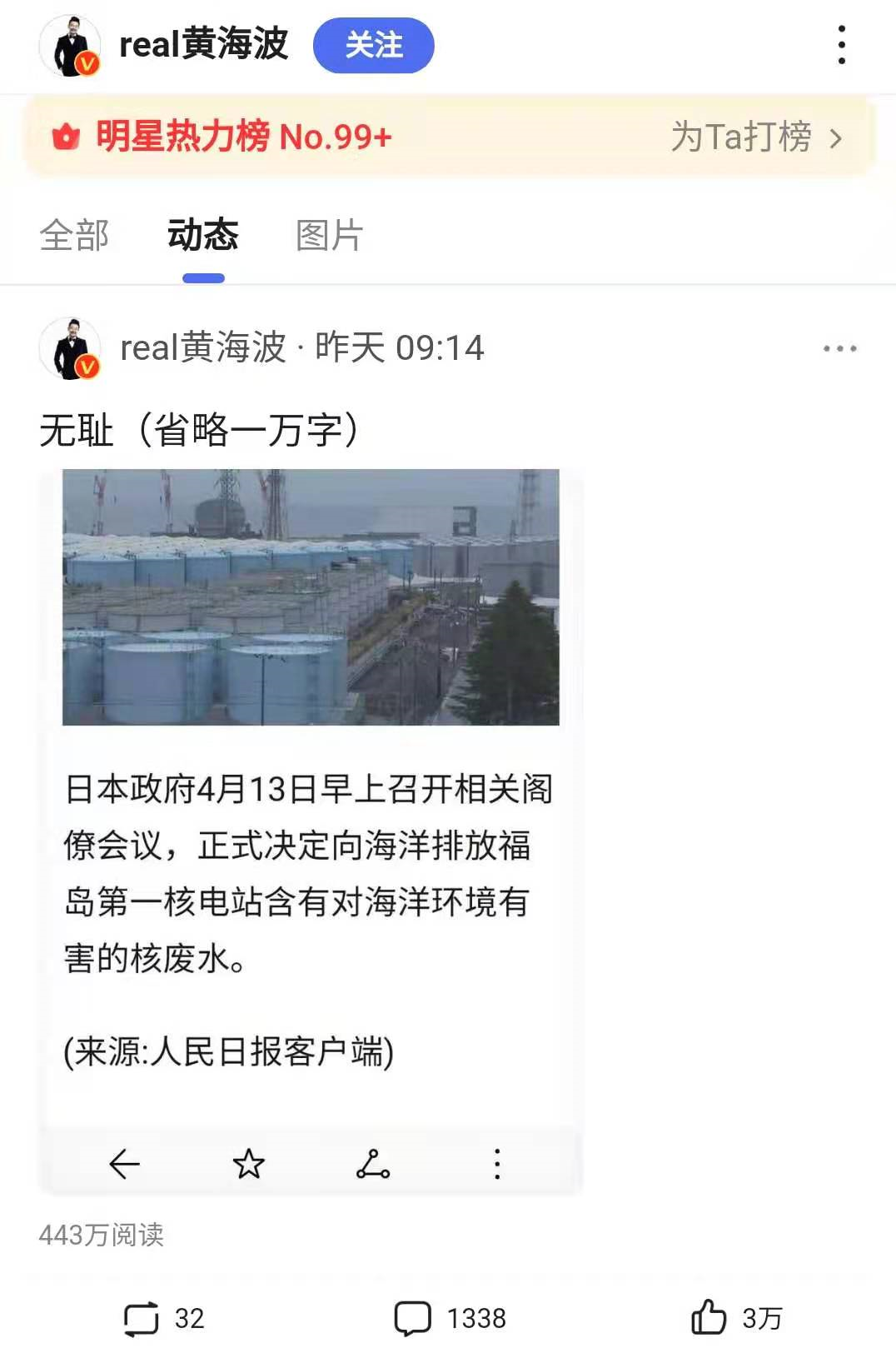Expand the vertical-dots menu in the embedded screenshot
The image size is (896, 1358).
[497, 1163]
